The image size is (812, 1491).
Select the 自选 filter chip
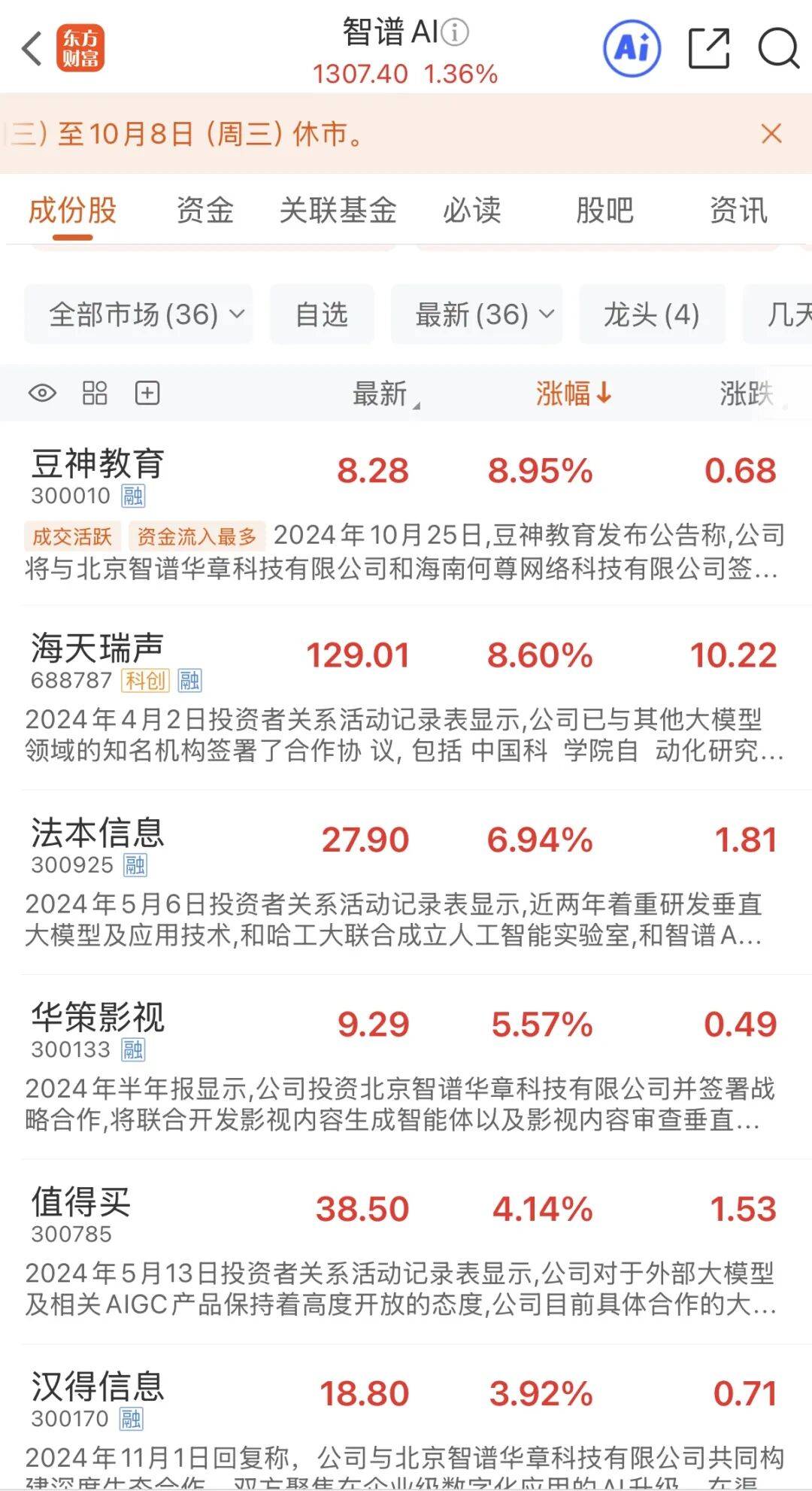[322, 314]
